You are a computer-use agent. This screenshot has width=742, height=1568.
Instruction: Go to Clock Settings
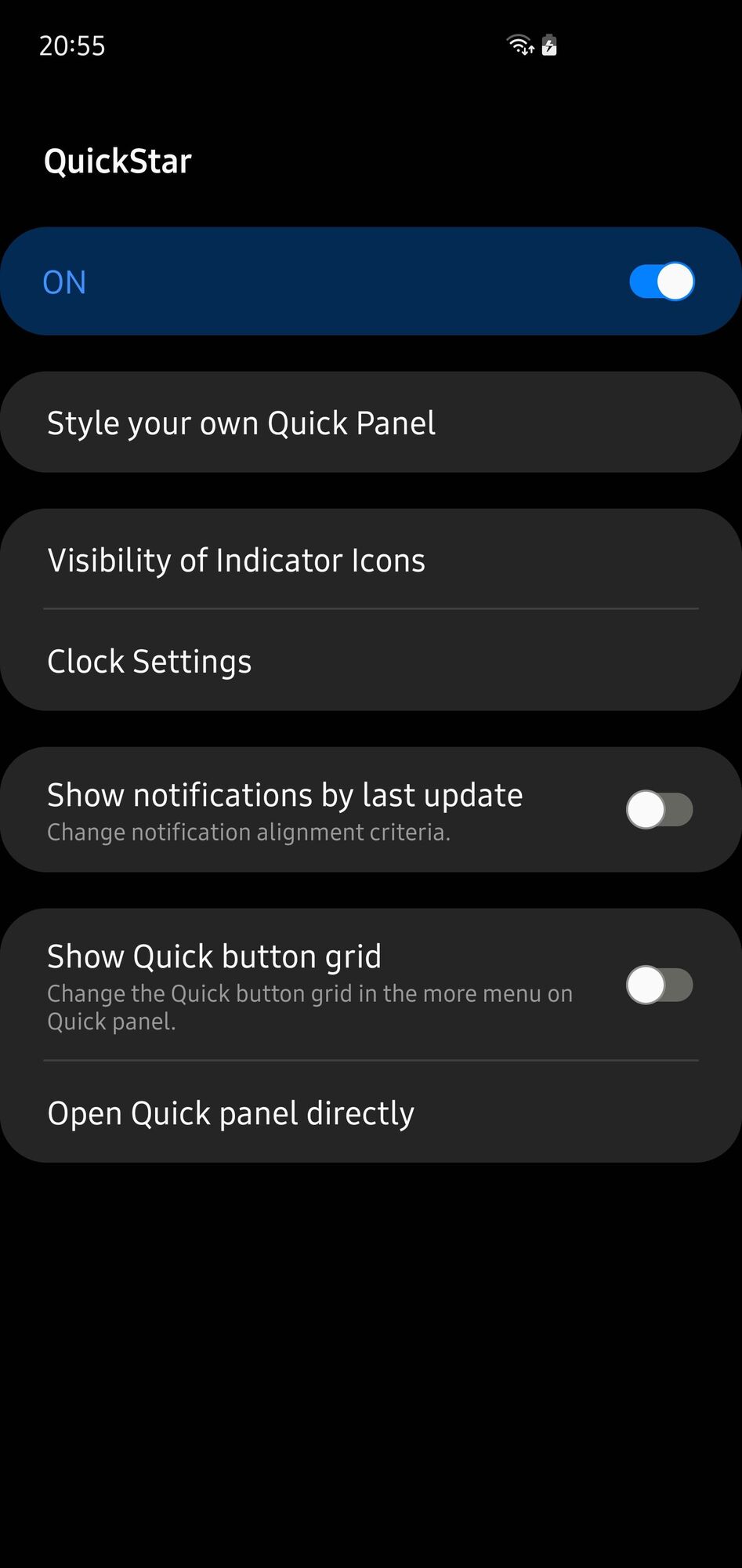[x=150, y=662]
